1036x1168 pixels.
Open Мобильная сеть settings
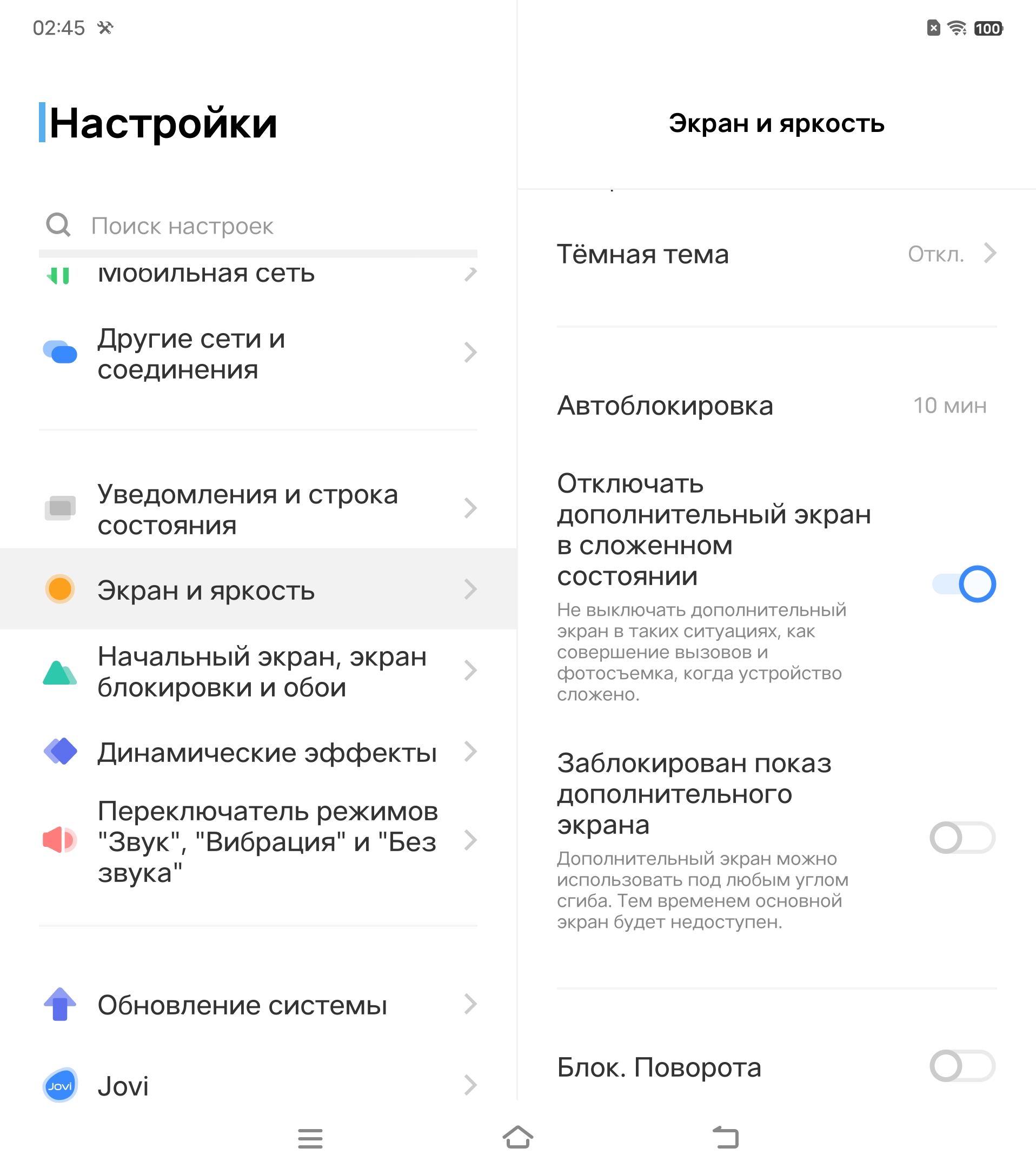click(x=257, y=274)
